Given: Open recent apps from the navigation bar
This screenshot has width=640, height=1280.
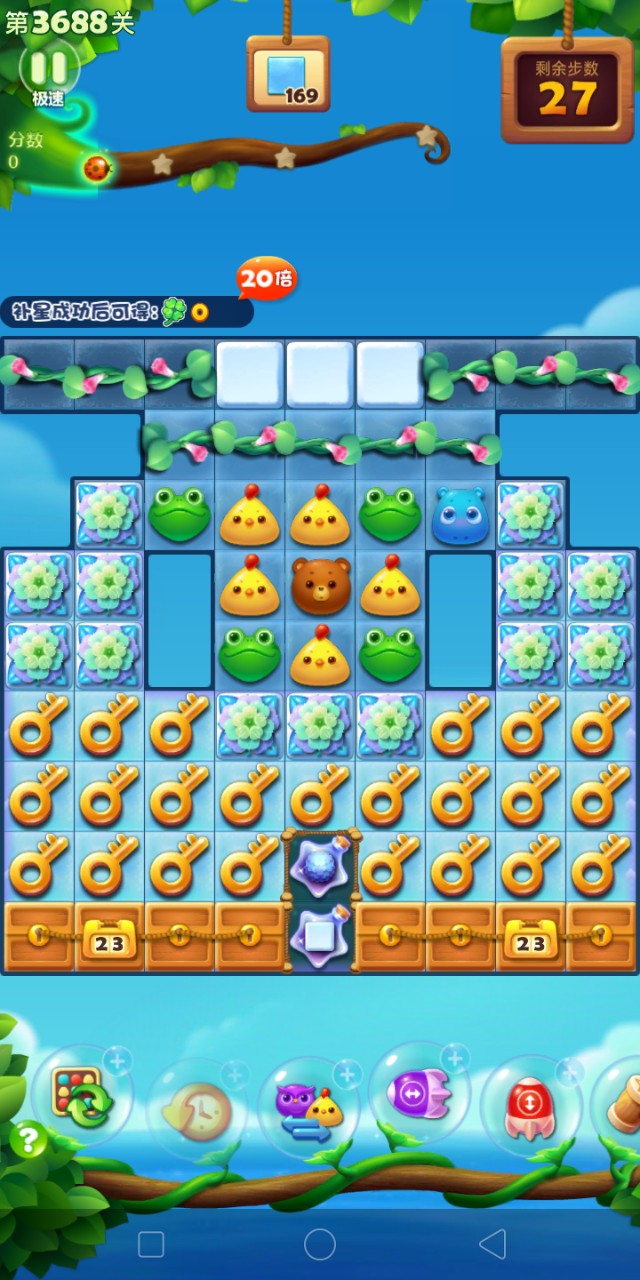Looking at the screenshot, I should 151,1244.
